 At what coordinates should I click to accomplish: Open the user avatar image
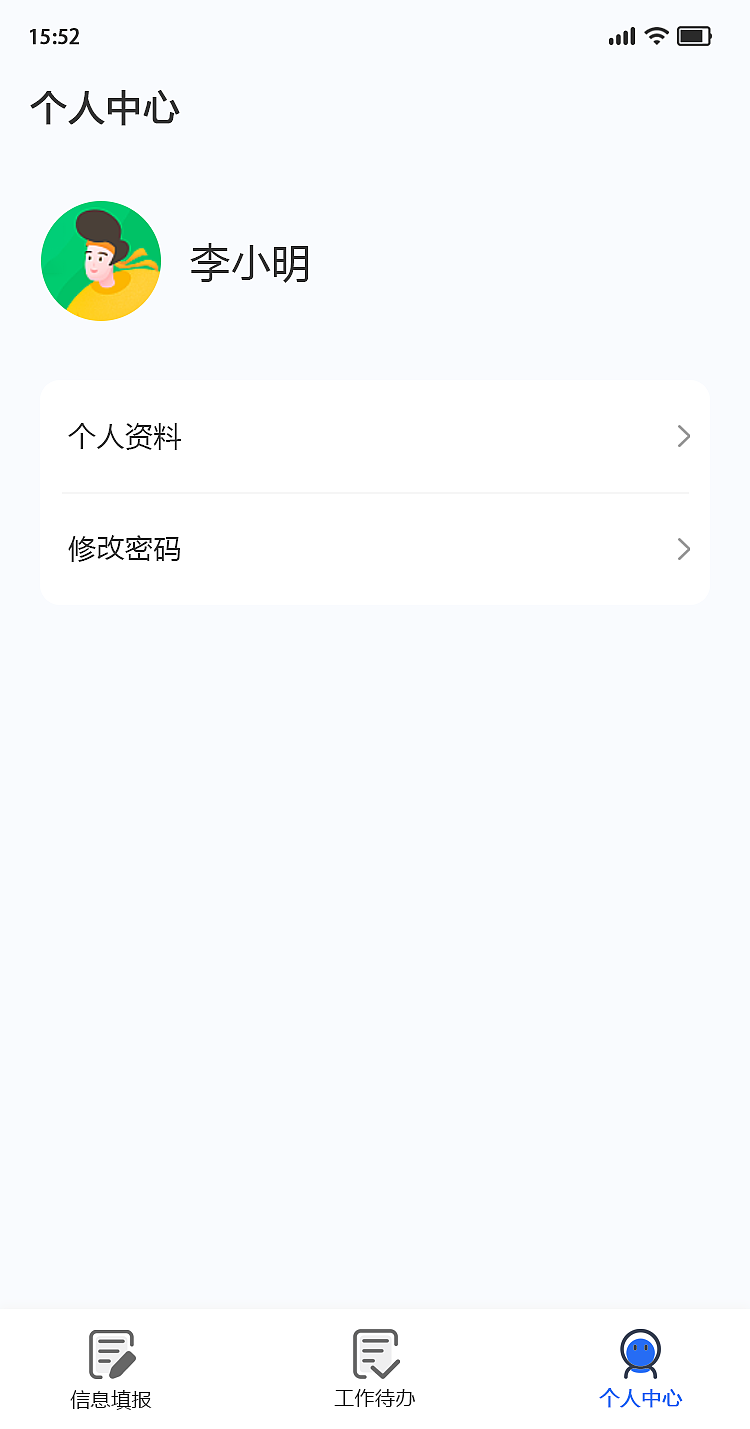pyautogui.click(x=100, y=260)
